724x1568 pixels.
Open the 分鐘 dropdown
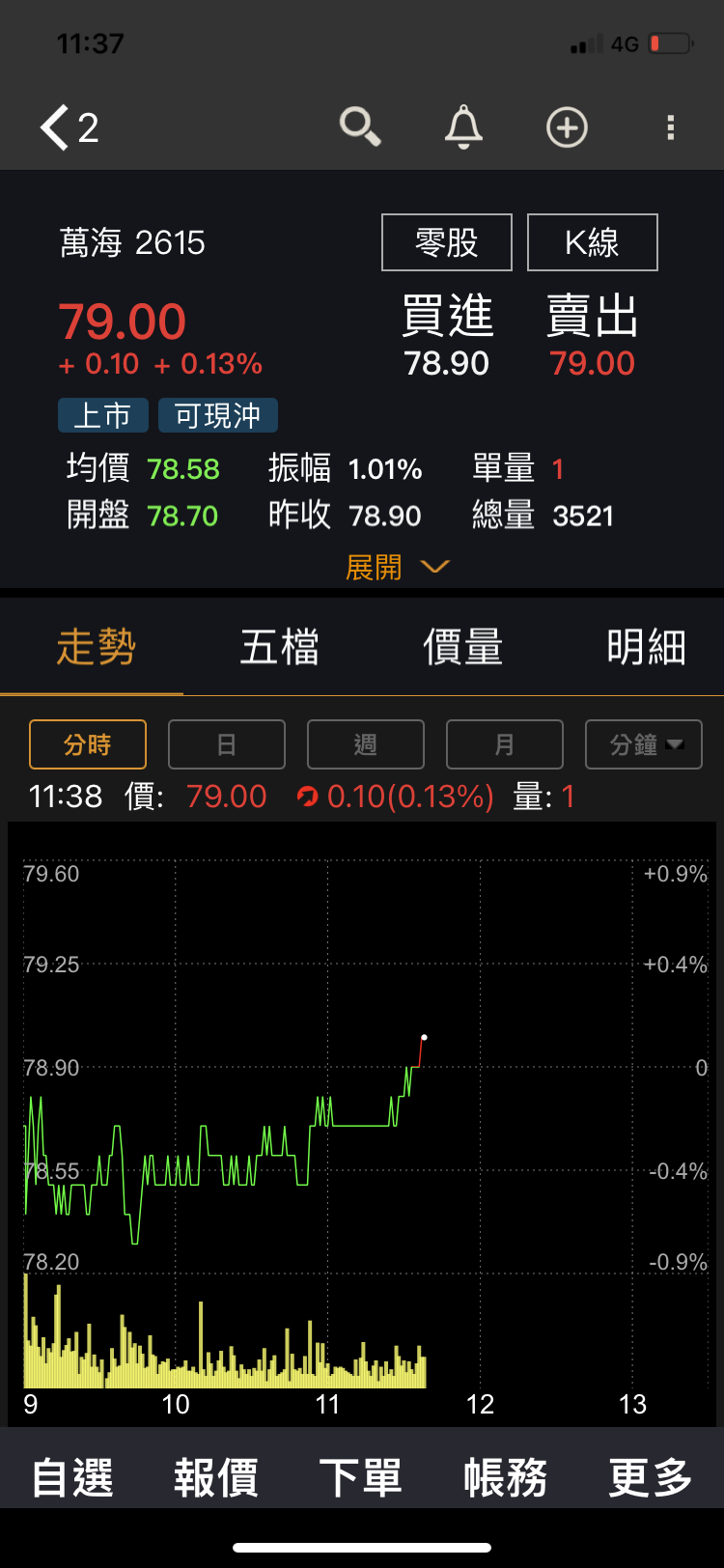pos(644,744)
